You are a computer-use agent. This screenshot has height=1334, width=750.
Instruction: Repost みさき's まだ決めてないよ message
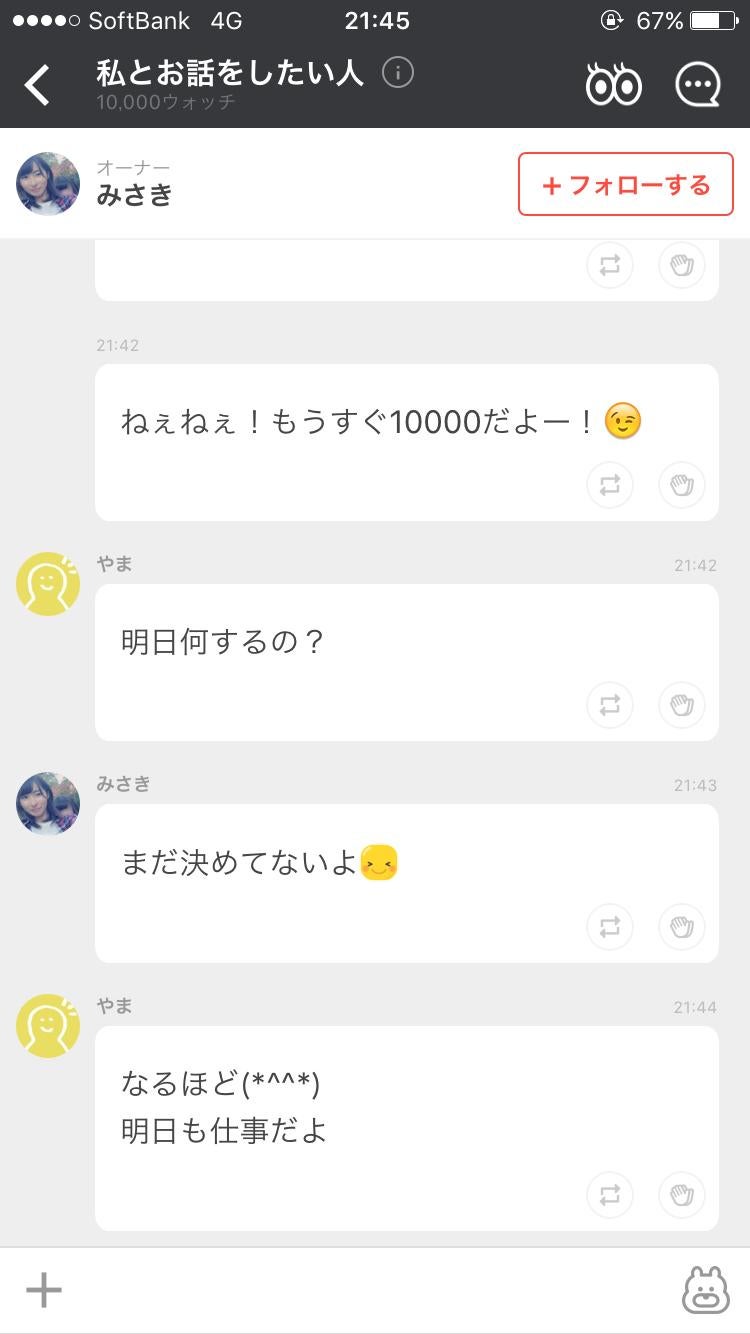610,927
